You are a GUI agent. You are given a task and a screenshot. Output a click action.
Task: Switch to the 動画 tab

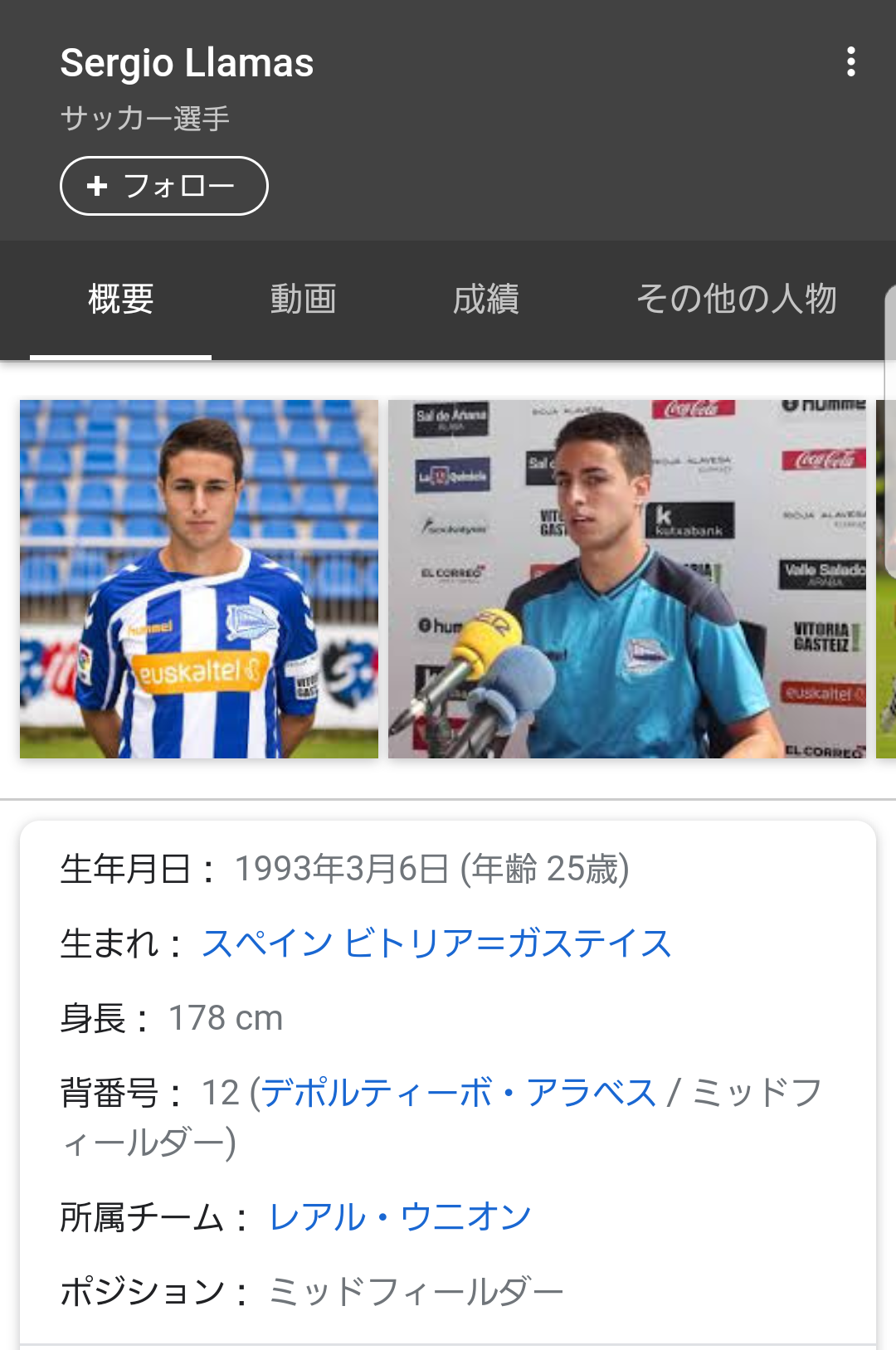click(304, 300)
